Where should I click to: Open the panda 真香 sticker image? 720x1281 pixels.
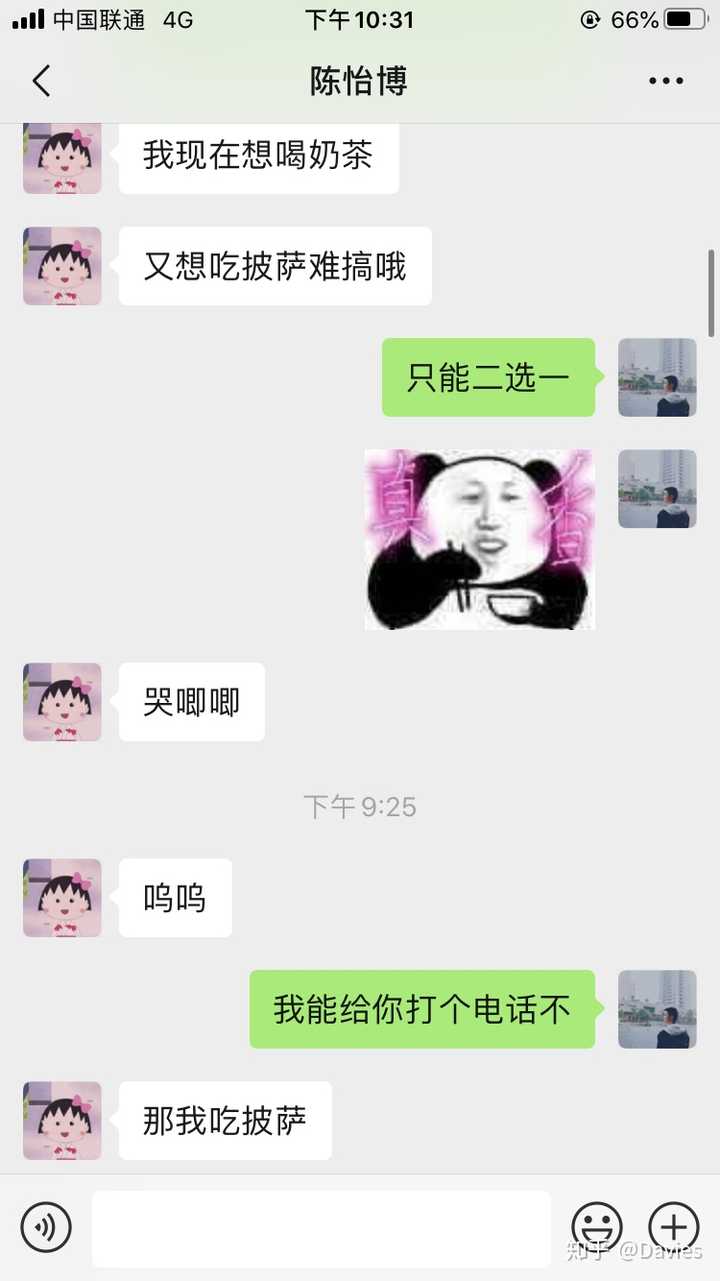[x=479, y=540]
